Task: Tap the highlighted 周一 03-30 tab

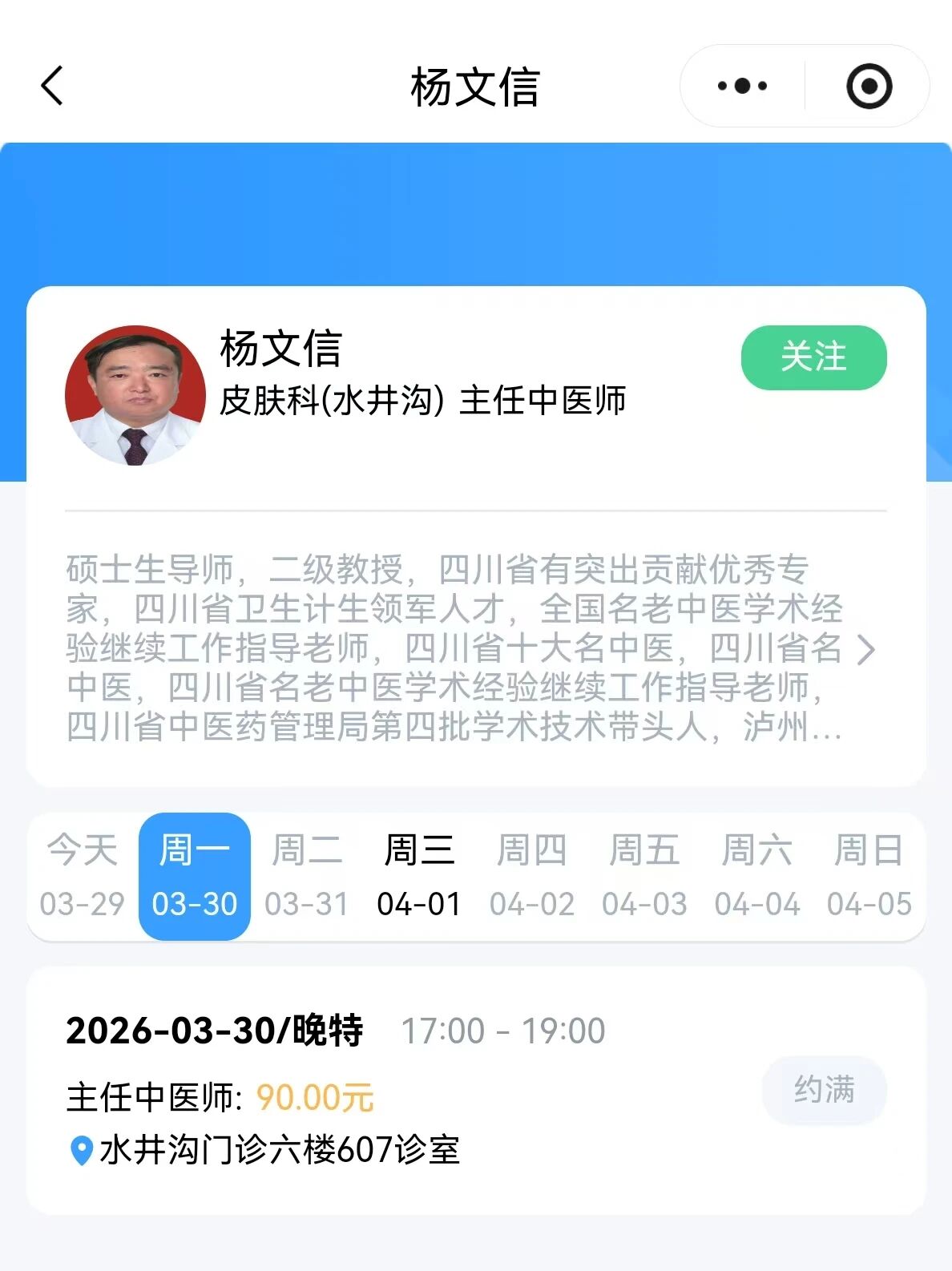Action: (x=194, y=875)
